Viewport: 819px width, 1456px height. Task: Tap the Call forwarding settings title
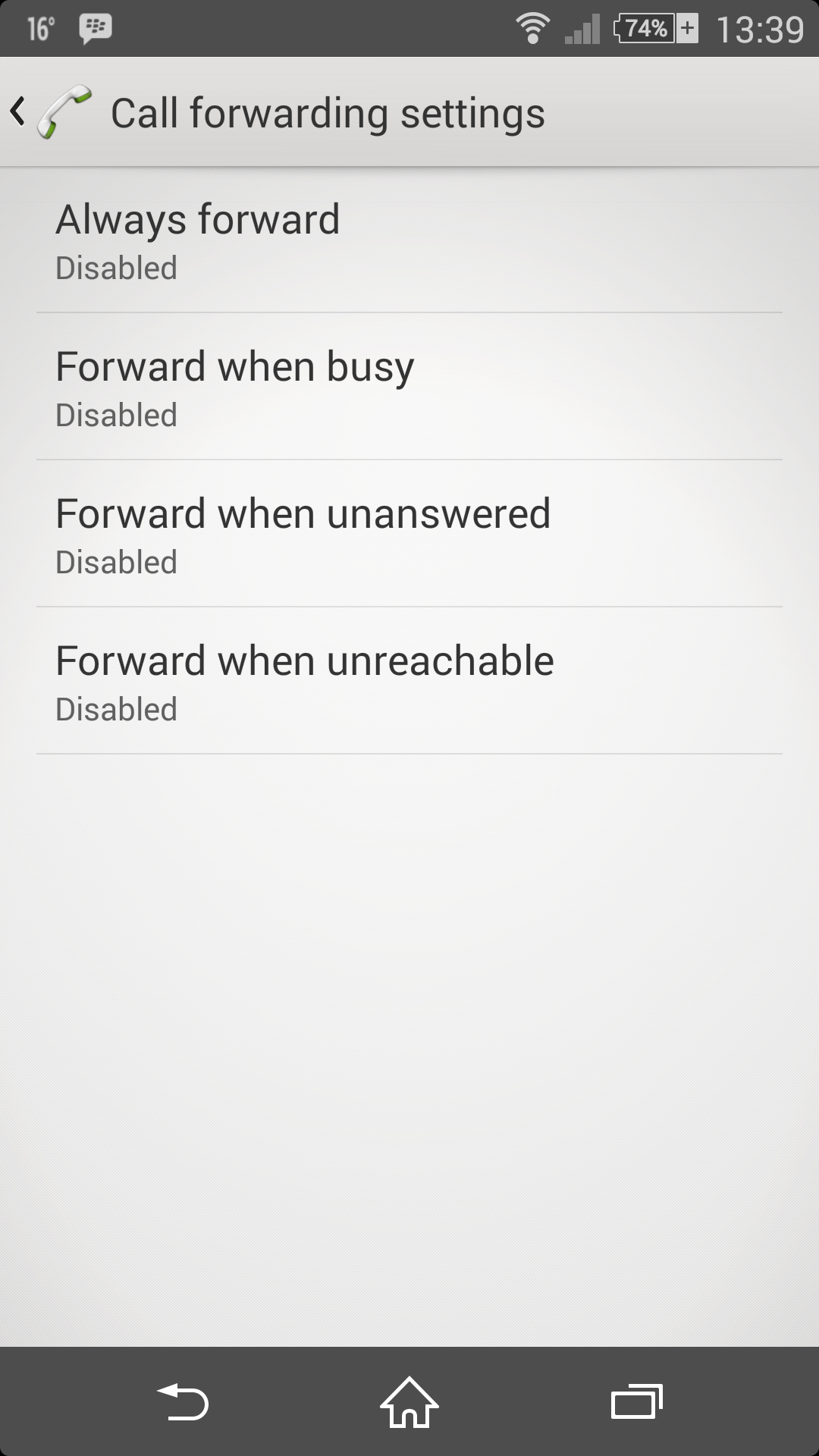coord(328,111)
